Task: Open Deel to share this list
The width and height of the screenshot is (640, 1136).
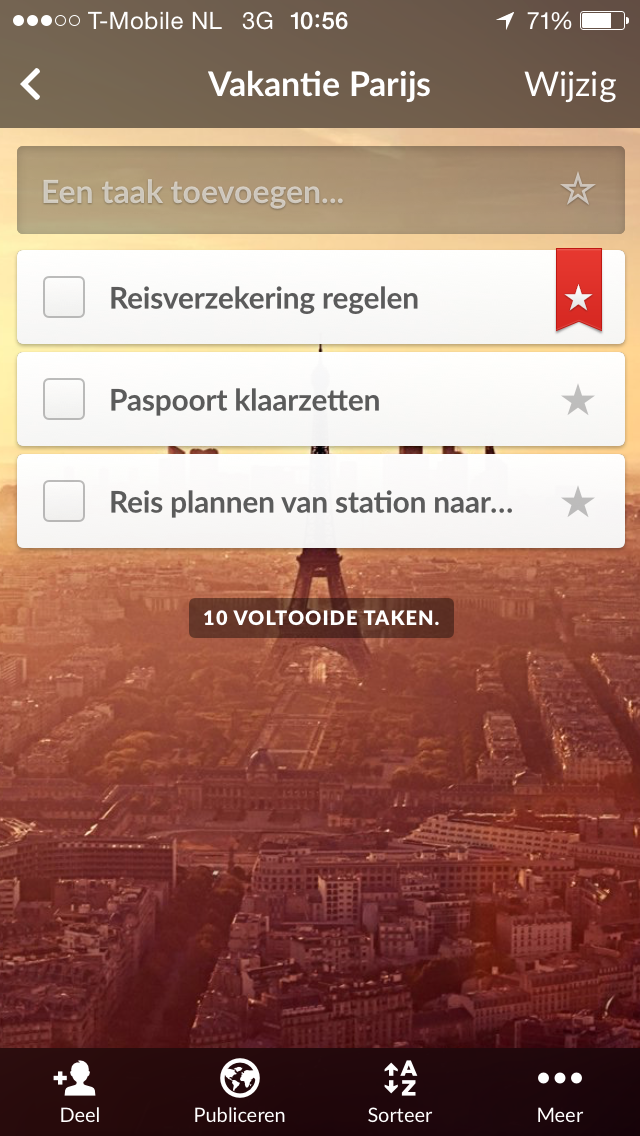Action: pyautogui.click(x=79, y=1091)
